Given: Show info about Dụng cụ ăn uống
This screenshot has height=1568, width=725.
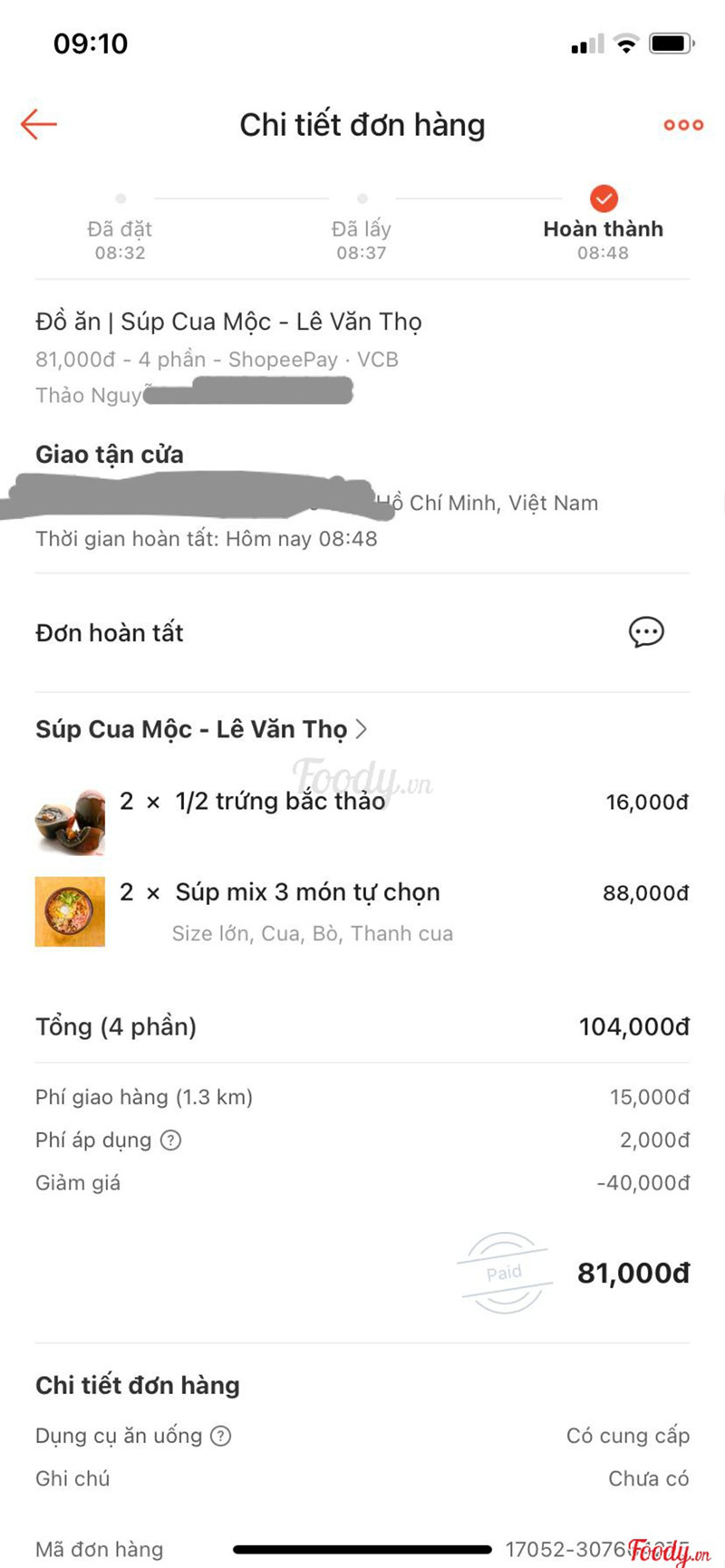Looking at the screenshot, I should 220,1436.
